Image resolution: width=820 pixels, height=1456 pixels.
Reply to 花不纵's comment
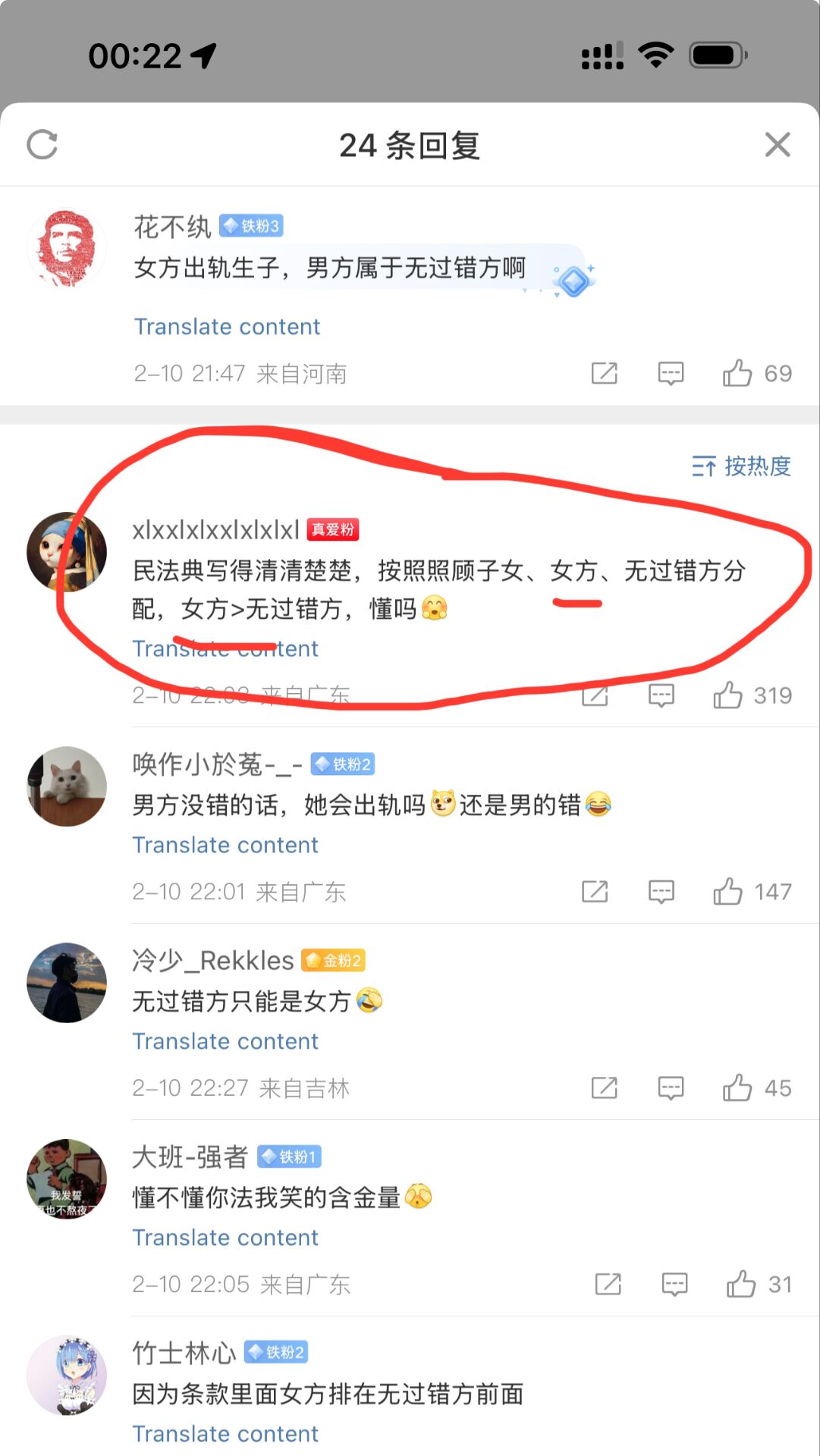click(671, 373)
